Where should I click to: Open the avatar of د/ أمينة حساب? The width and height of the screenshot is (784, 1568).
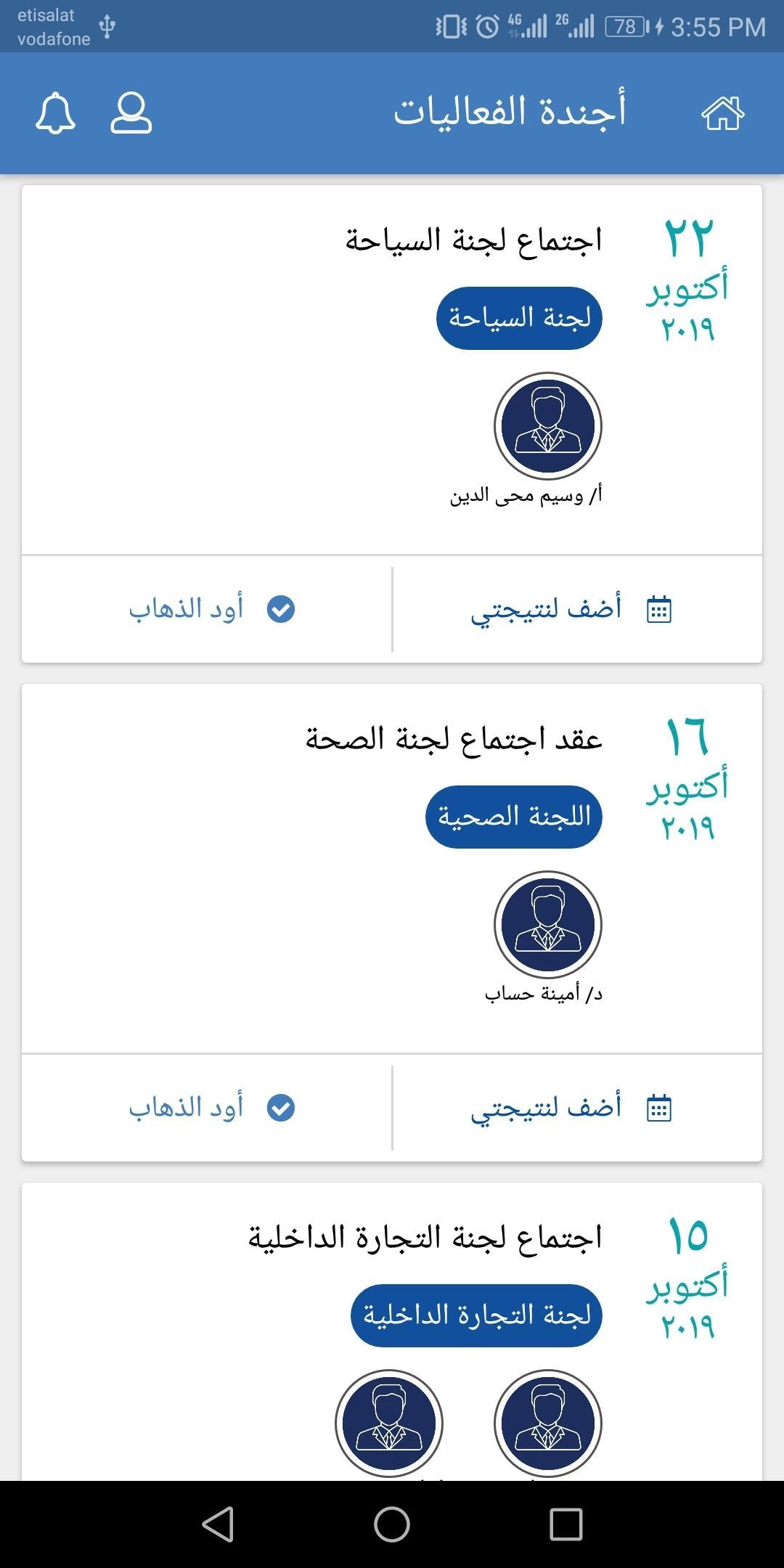pos(548,925)
